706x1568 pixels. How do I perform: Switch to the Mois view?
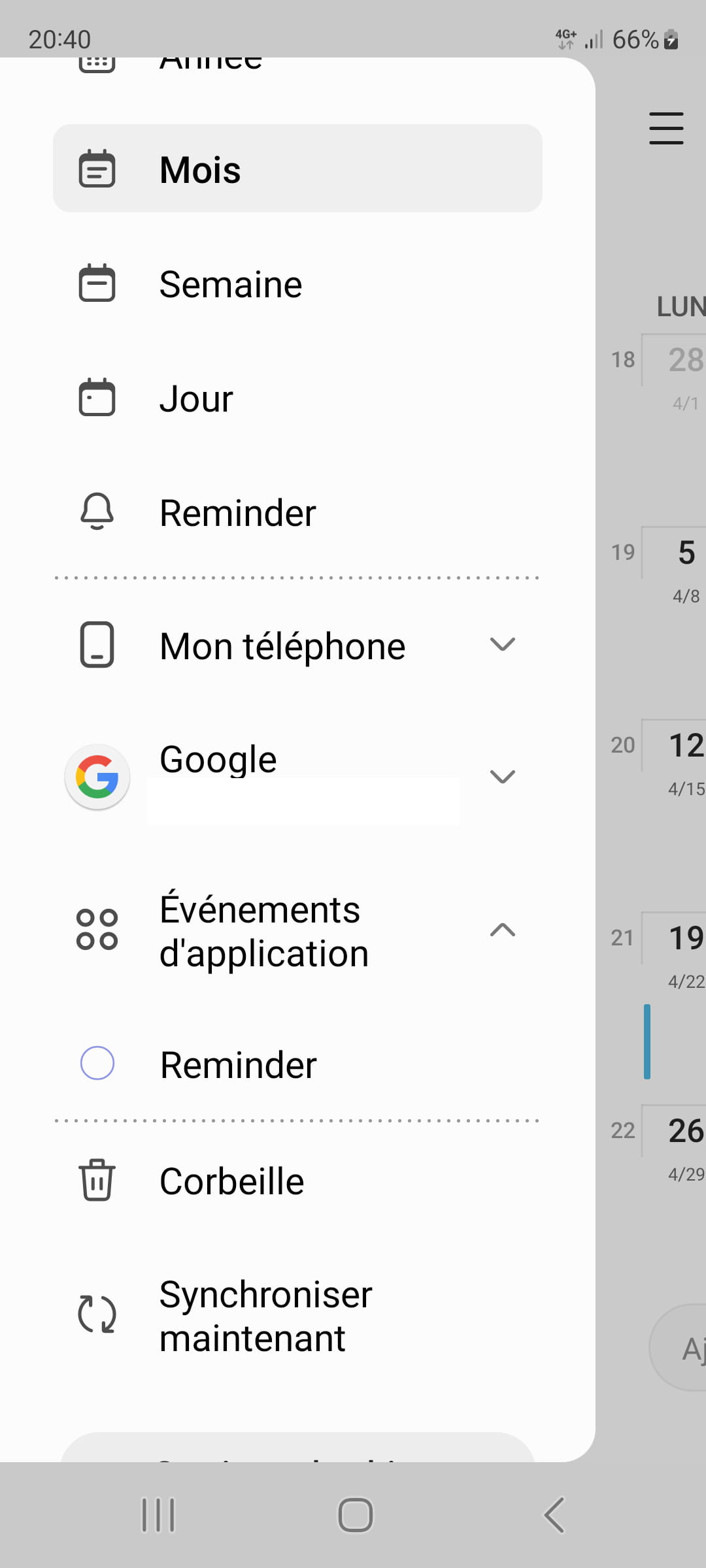297,169
